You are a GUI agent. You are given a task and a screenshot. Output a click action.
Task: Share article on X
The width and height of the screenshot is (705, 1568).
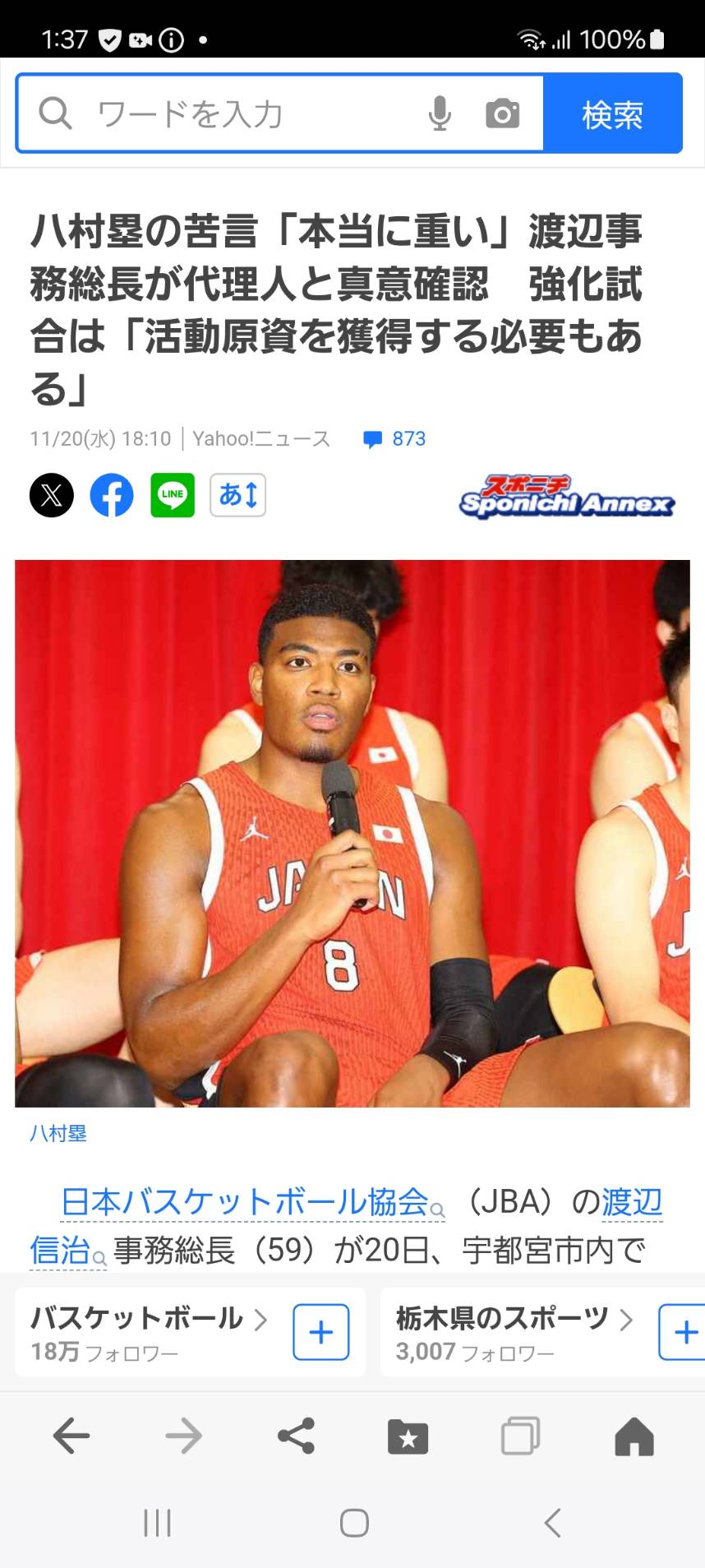(52, 495)
